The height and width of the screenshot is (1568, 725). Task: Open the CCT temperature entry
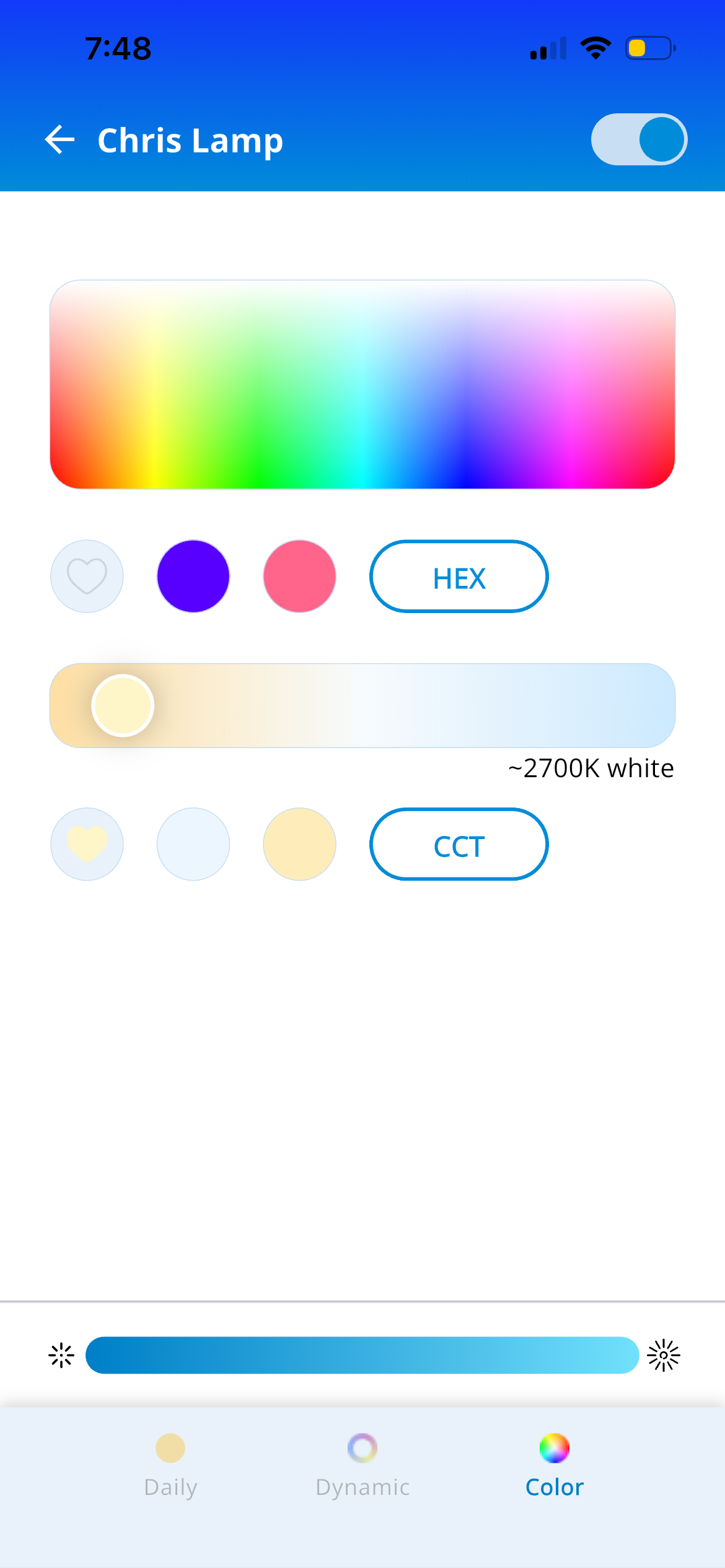(459, 844)
